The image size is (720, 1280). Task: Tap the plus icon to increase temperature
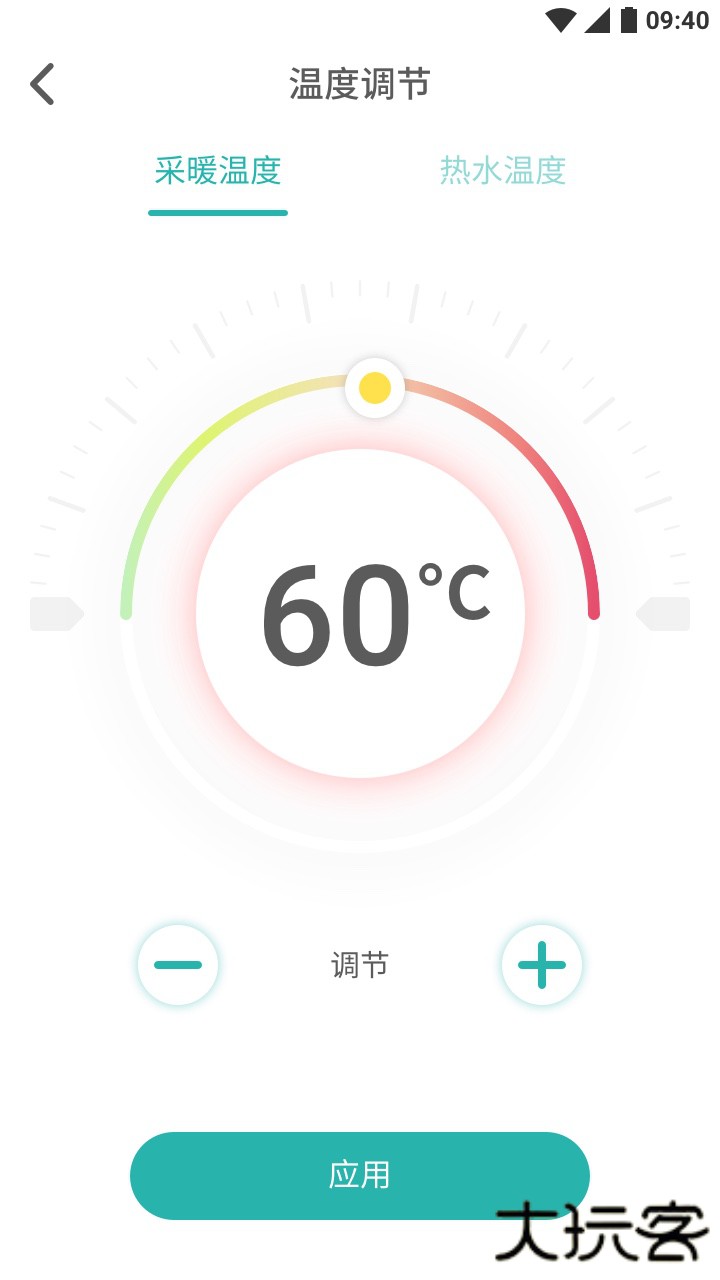point(541,965)
